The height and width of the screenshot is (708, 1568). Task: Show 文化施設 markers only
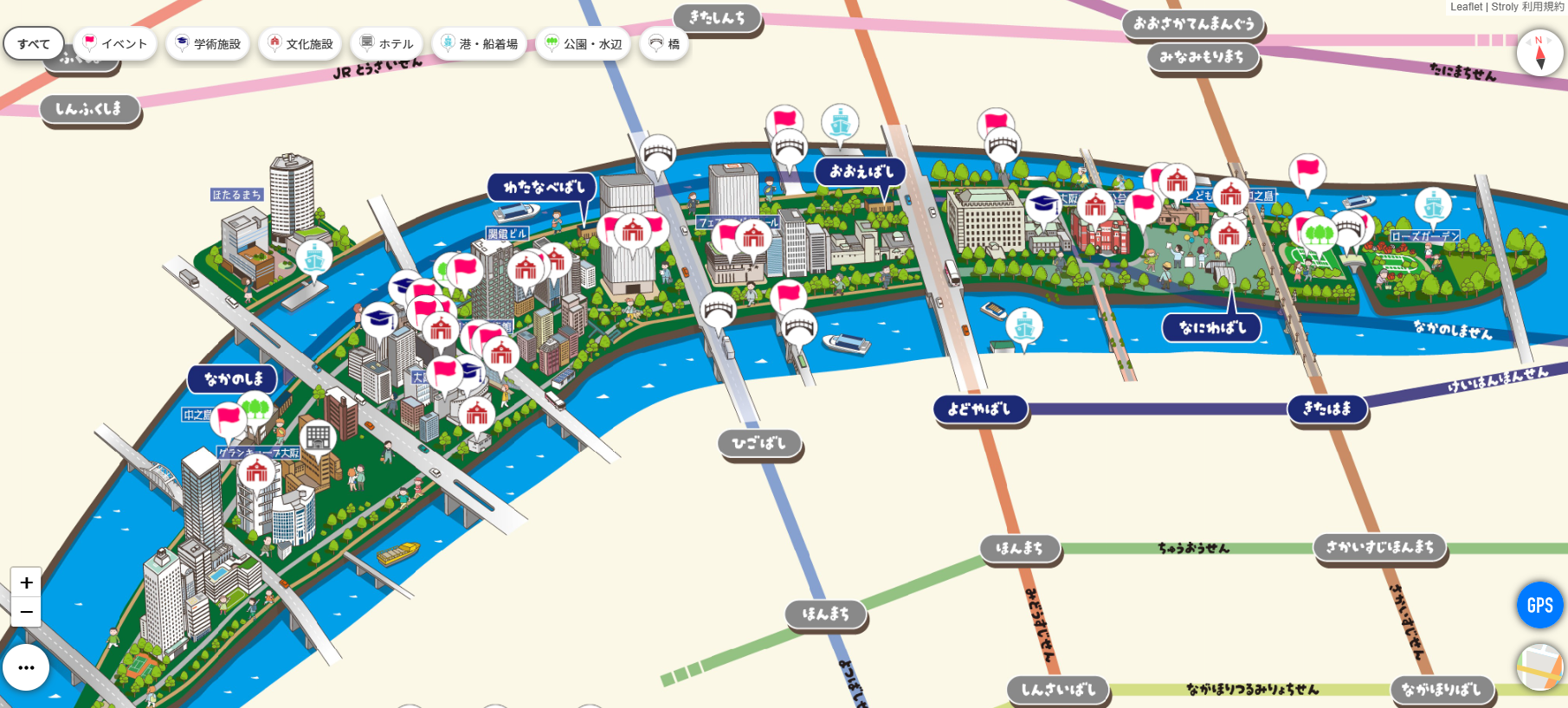pos(300,44)
